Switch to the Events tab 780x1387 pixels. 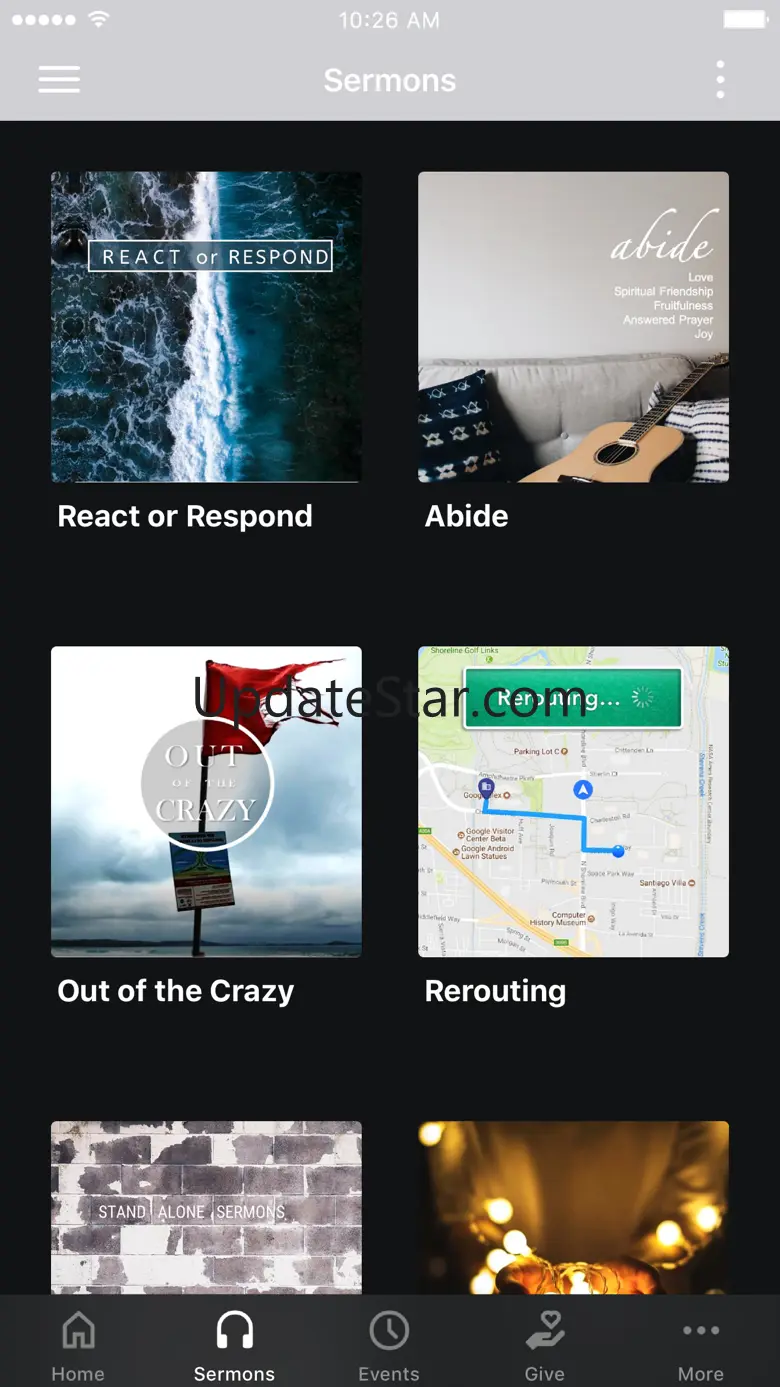coord(389,1345)
